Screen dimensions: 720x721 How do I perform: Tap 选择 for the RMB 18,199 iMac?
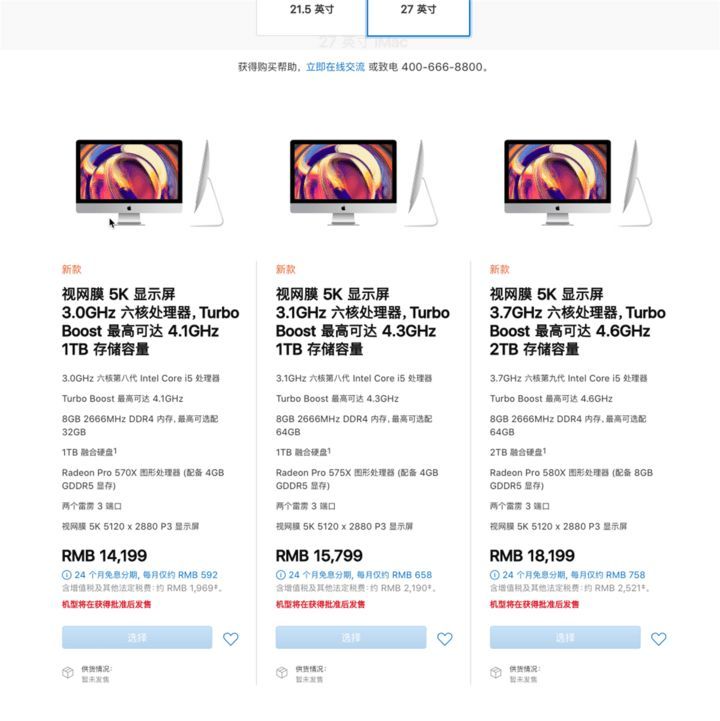(565, 638)
